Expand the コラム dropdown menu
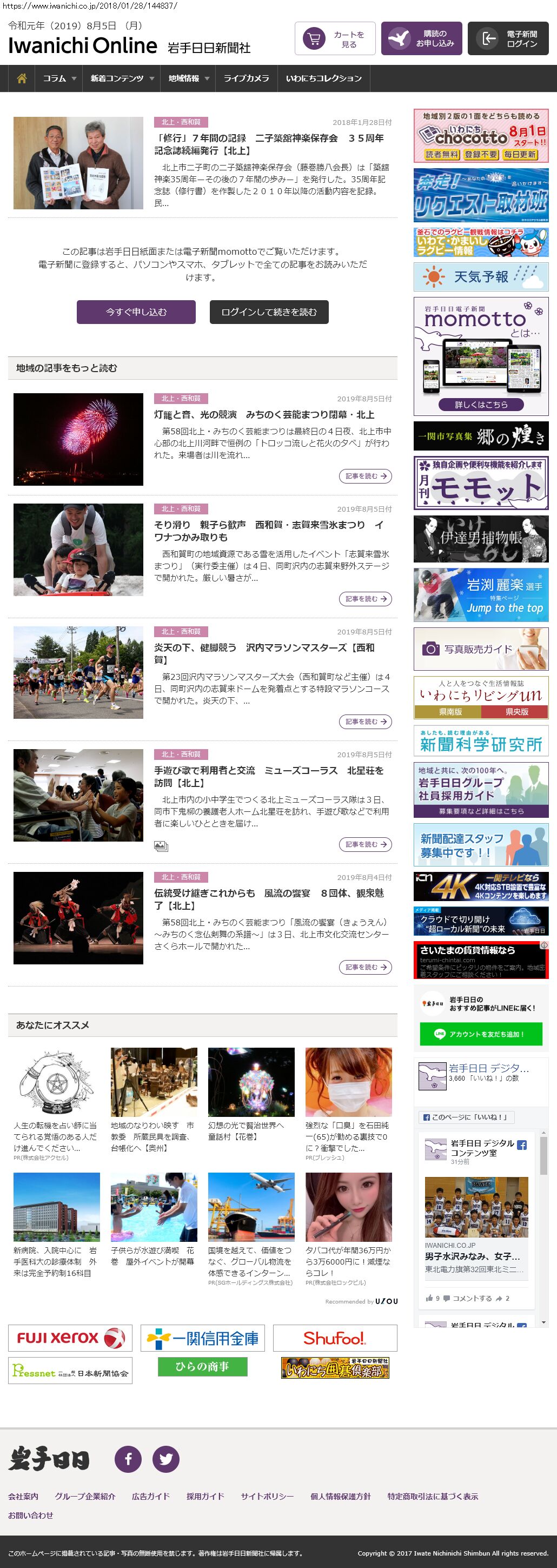This screenshot has width=557, height=1568. (59, 78)
